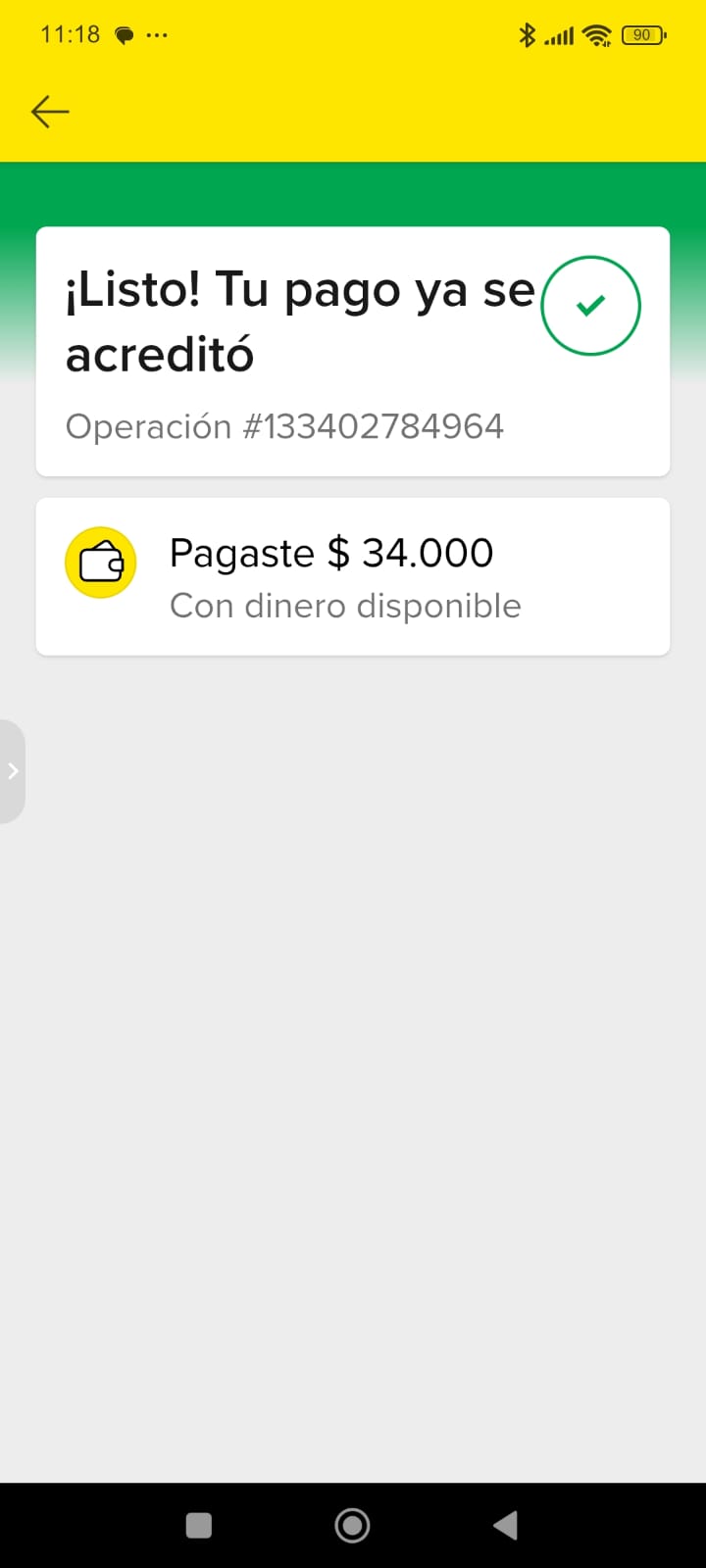Tap the system back button
This screenshot has height=1568, width=706.
(505, 1525)
